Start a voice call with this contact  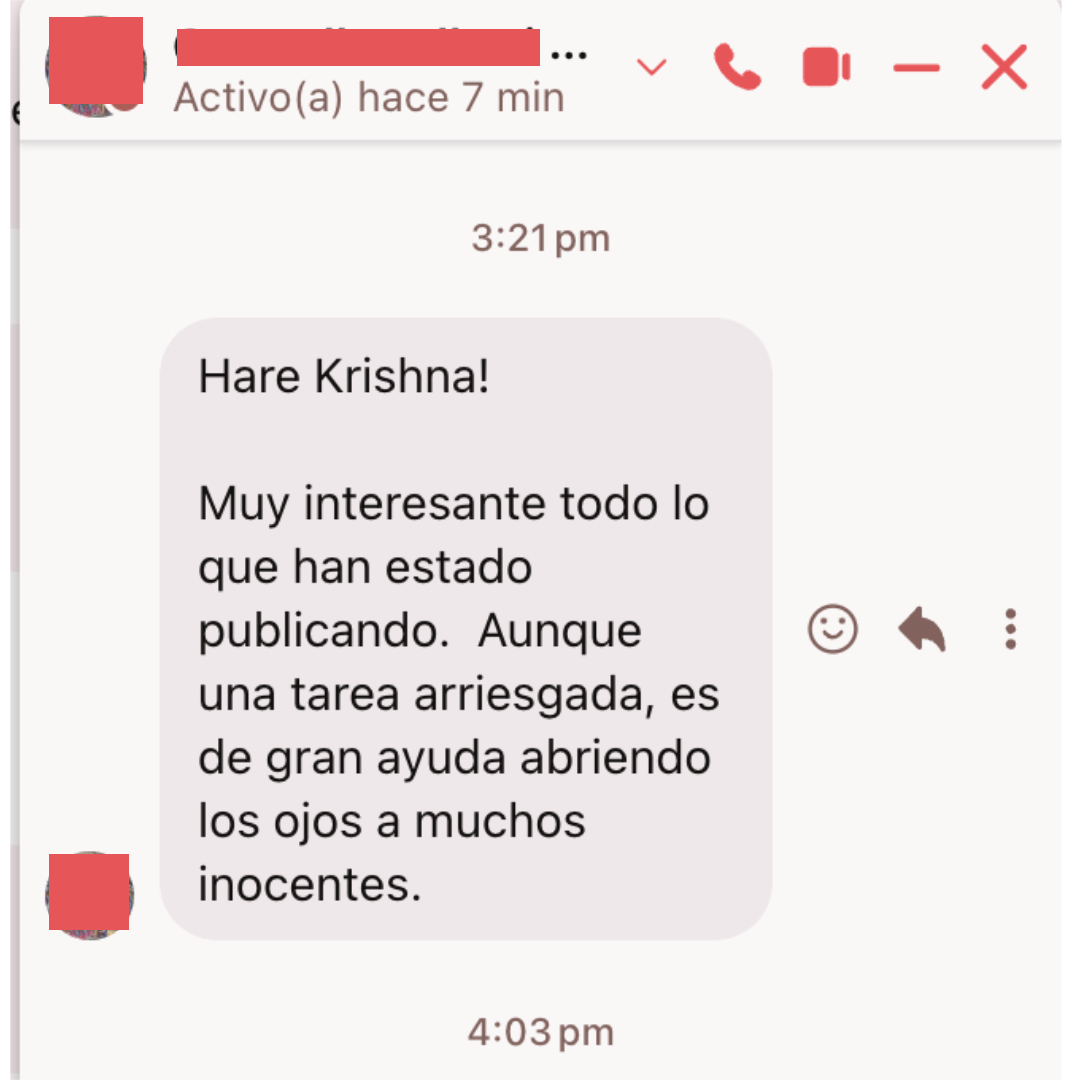737,68
